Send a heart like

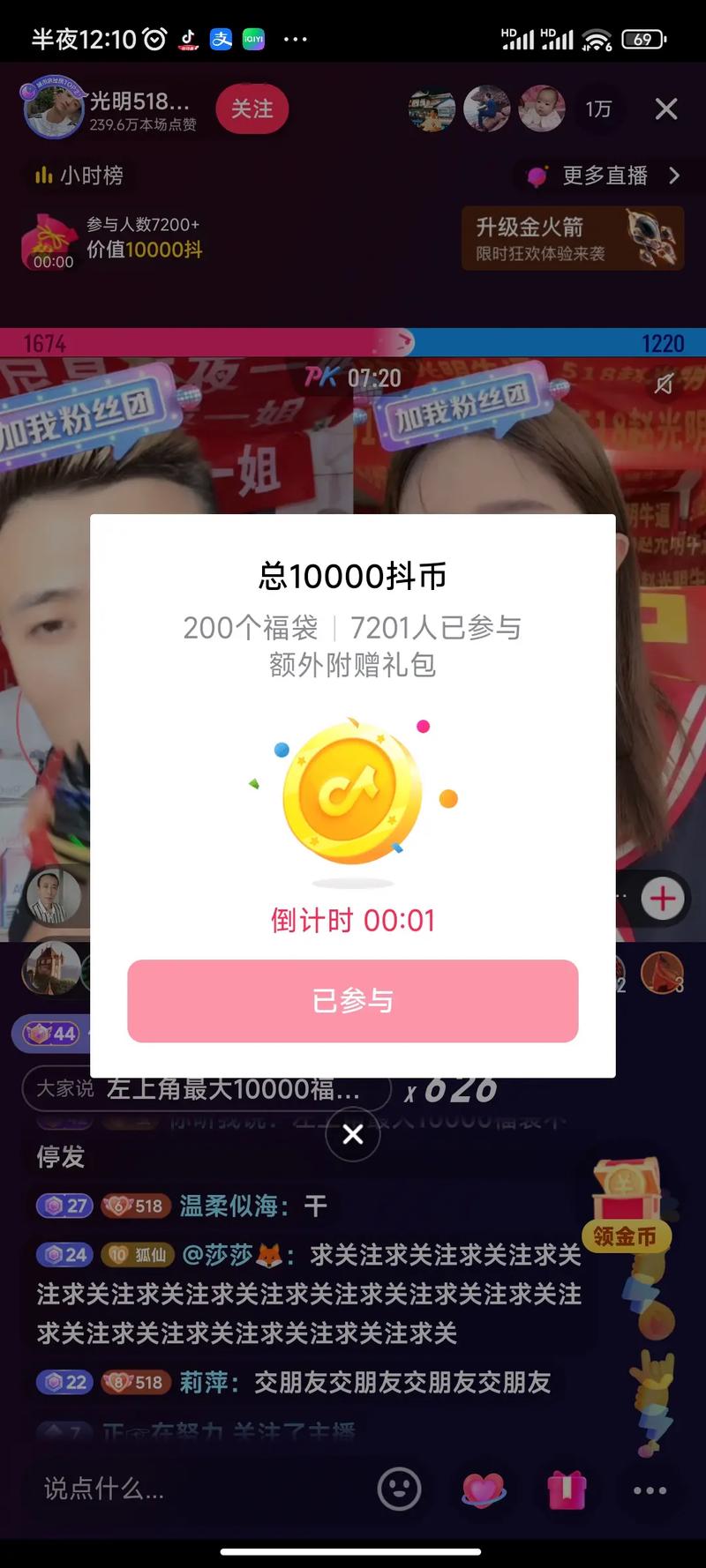tap(483, 1490)
